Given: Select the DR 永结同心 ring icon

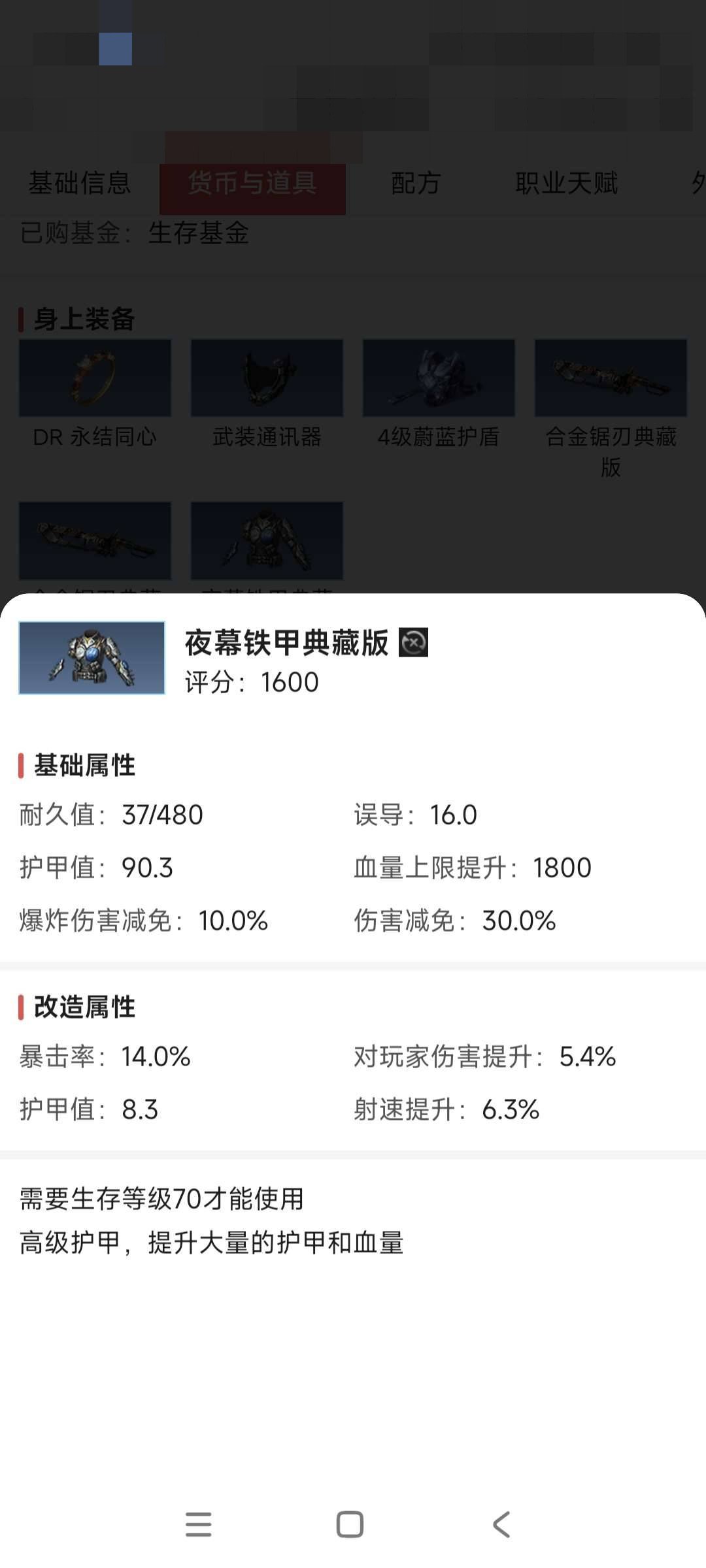Looking at the screenshot, I should click(94, 378).
